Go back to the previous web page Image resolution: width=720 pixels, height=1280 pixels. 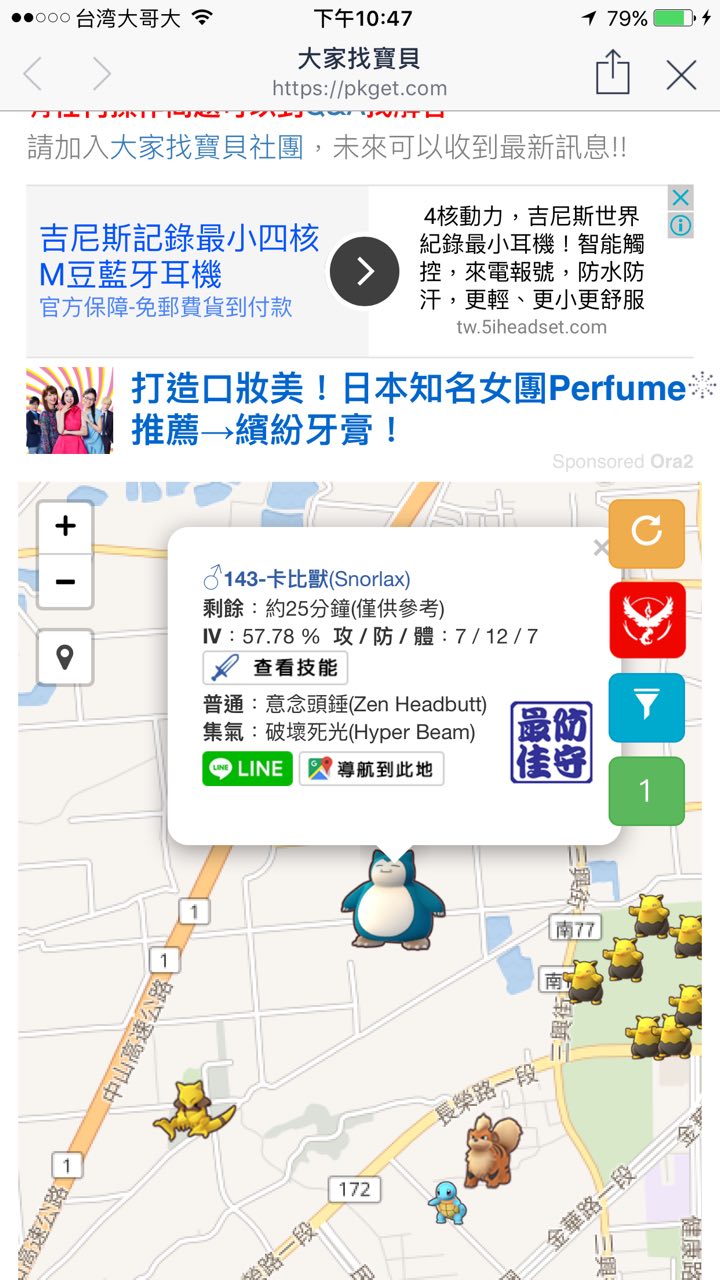(33, 74)
